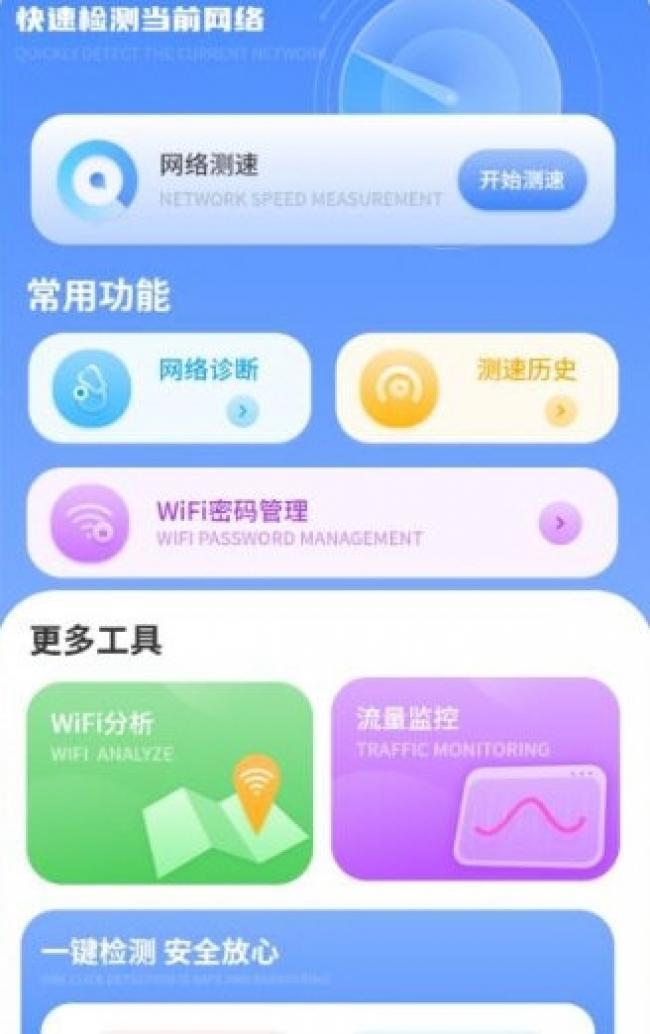This screenshot has height=1034, width=650.
Task: Open WiFi密码管理
Action: (x=320, y=523)
